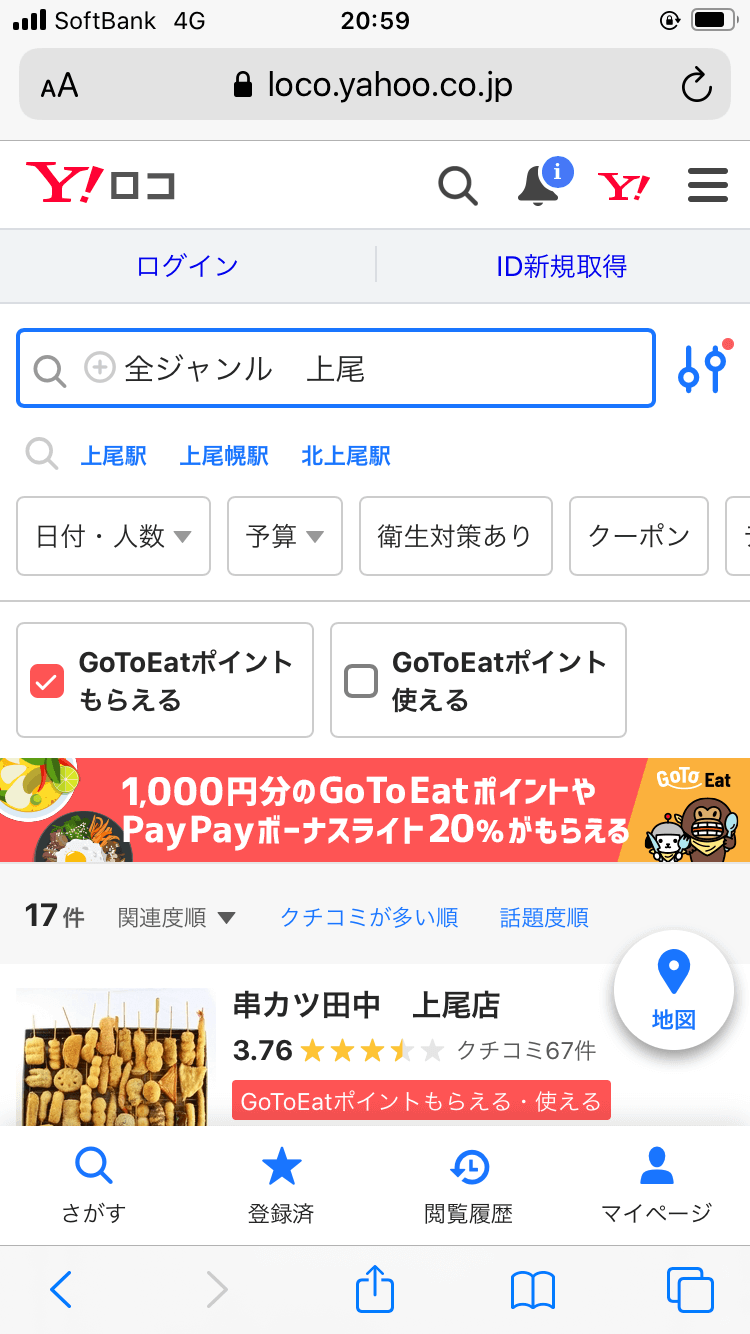Open the Safari tab switcher

(x=688, y=1290)
